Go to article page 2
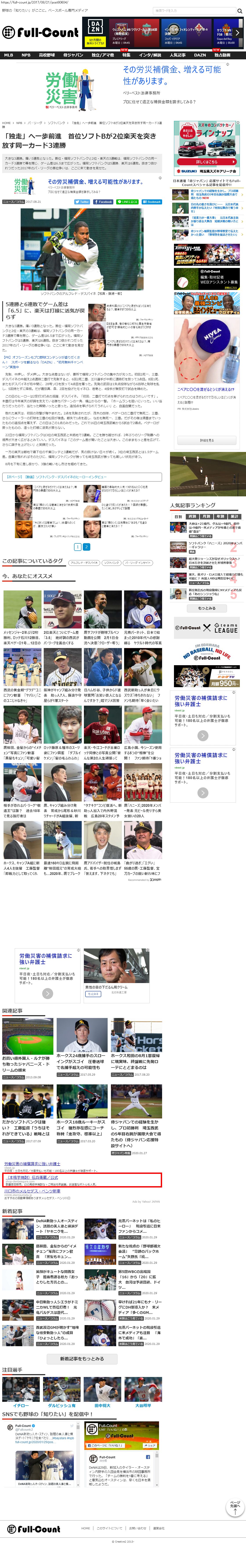The image size is (246, 1568). [86, 547]
